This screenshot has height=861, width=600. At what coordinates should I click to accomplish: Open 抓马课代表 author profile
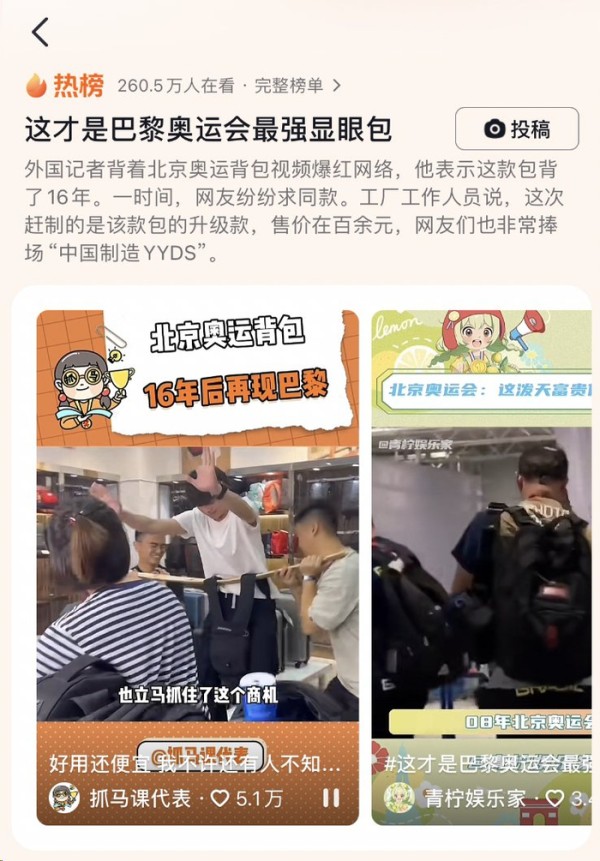coord(120,798)
